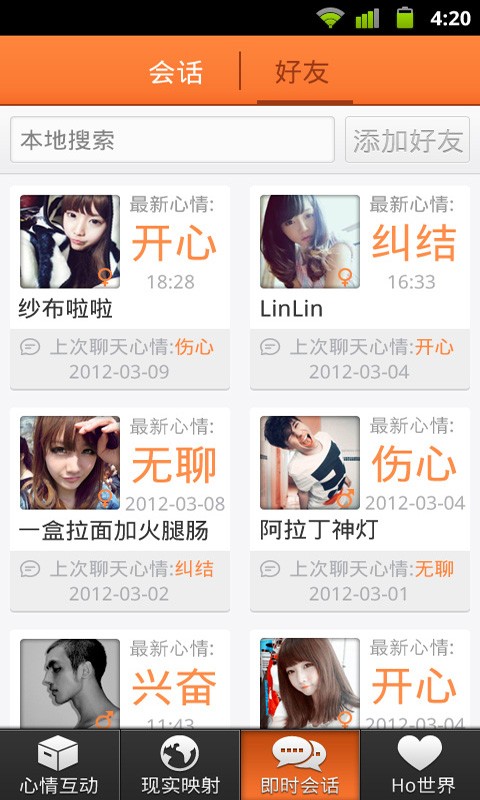This screenshot has height=800, width=480.
Task: Open friend card 一盒拉面加火腿肠
Action: 119,479
